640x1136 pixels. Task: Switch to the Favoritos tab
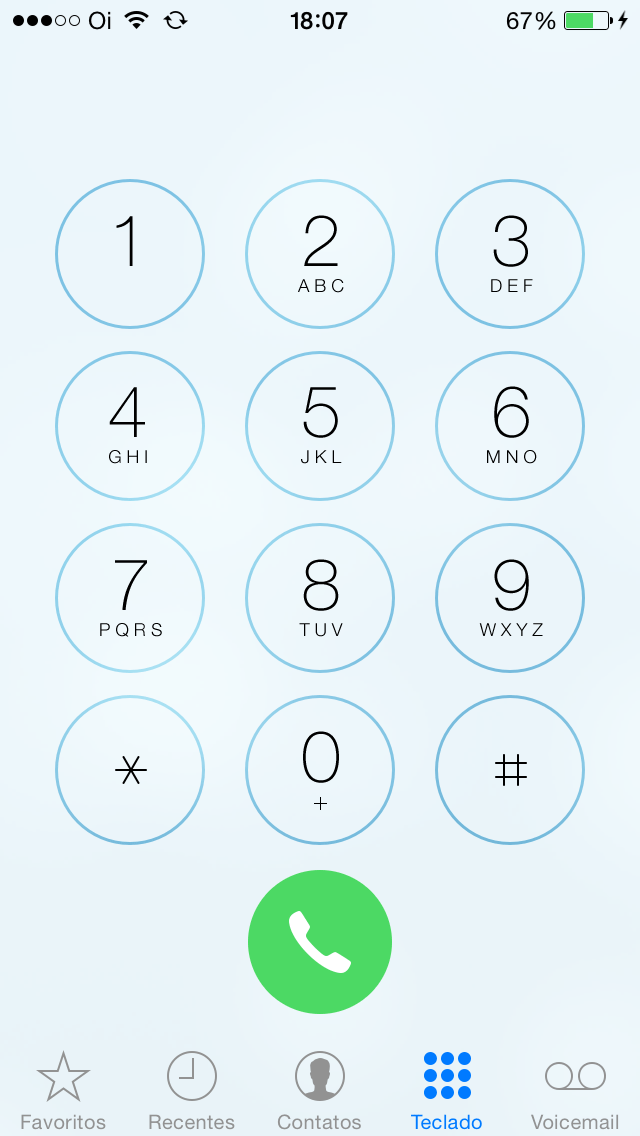click(63, 1090)
